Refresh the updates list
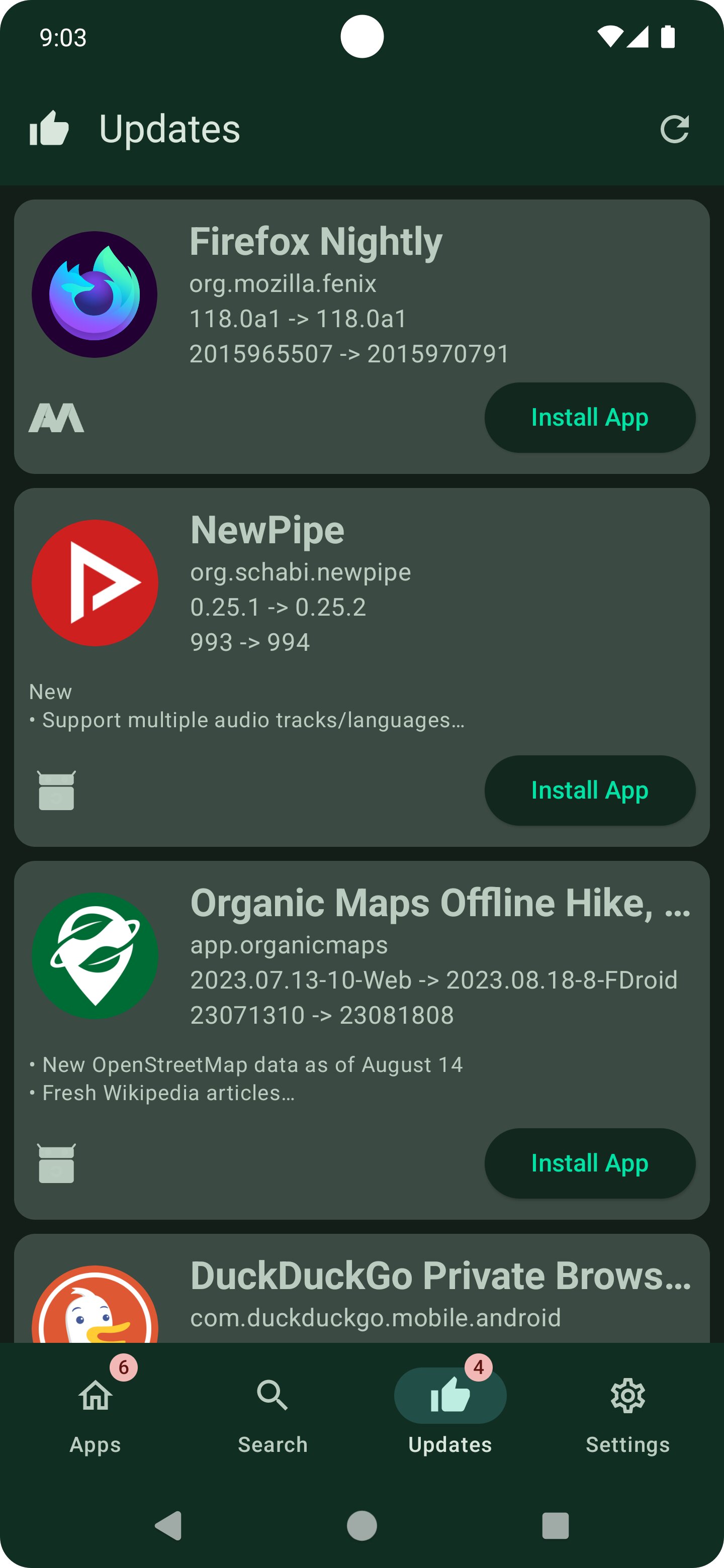 tap(674, 129)
